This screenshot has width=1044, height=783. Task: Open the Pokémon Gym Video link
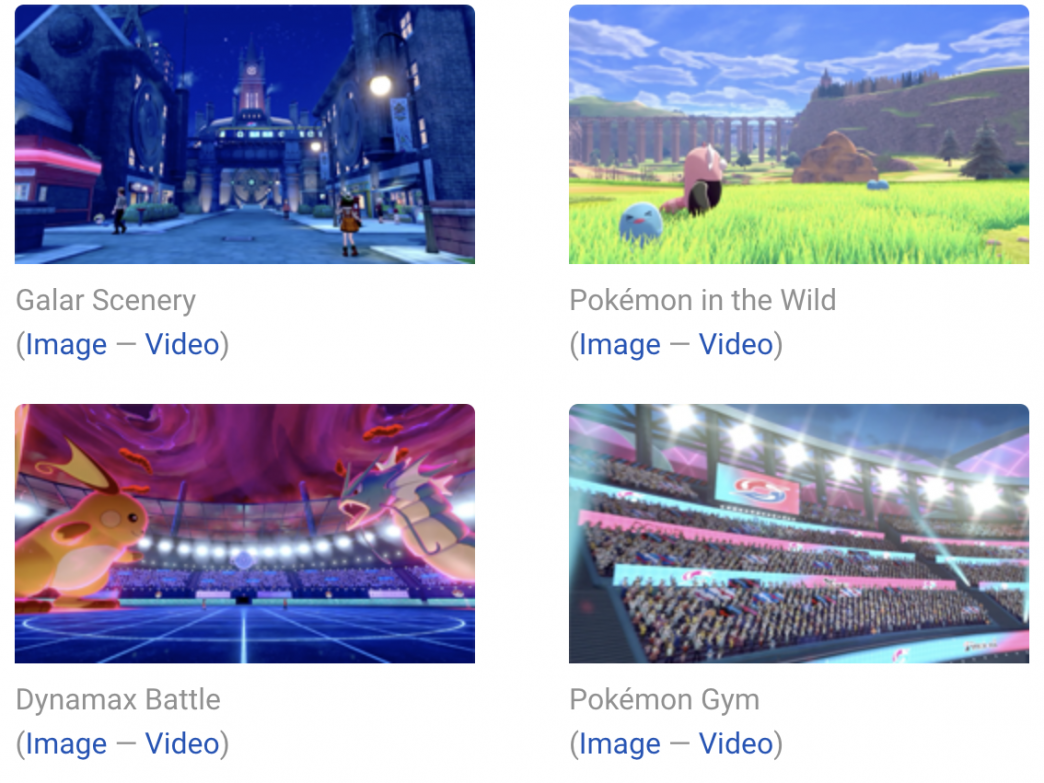736,744
